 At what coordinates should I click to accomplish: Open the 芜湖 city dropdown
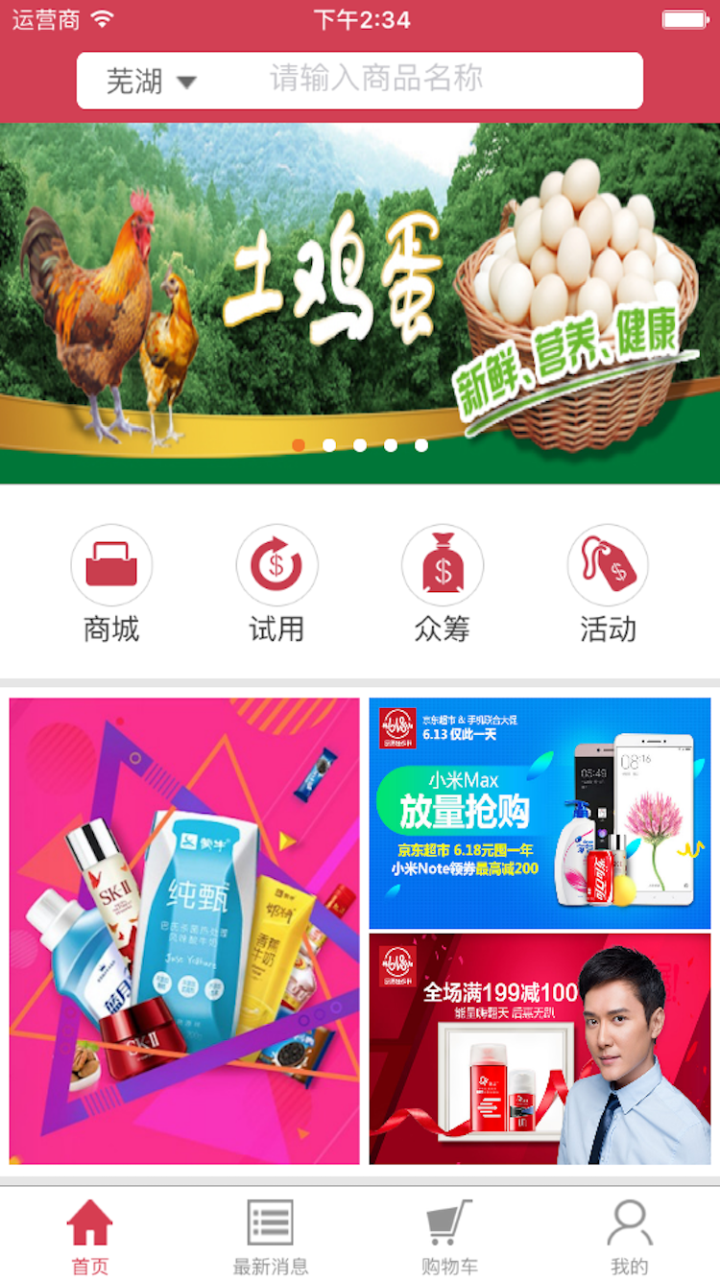click(x=152, y=81)
